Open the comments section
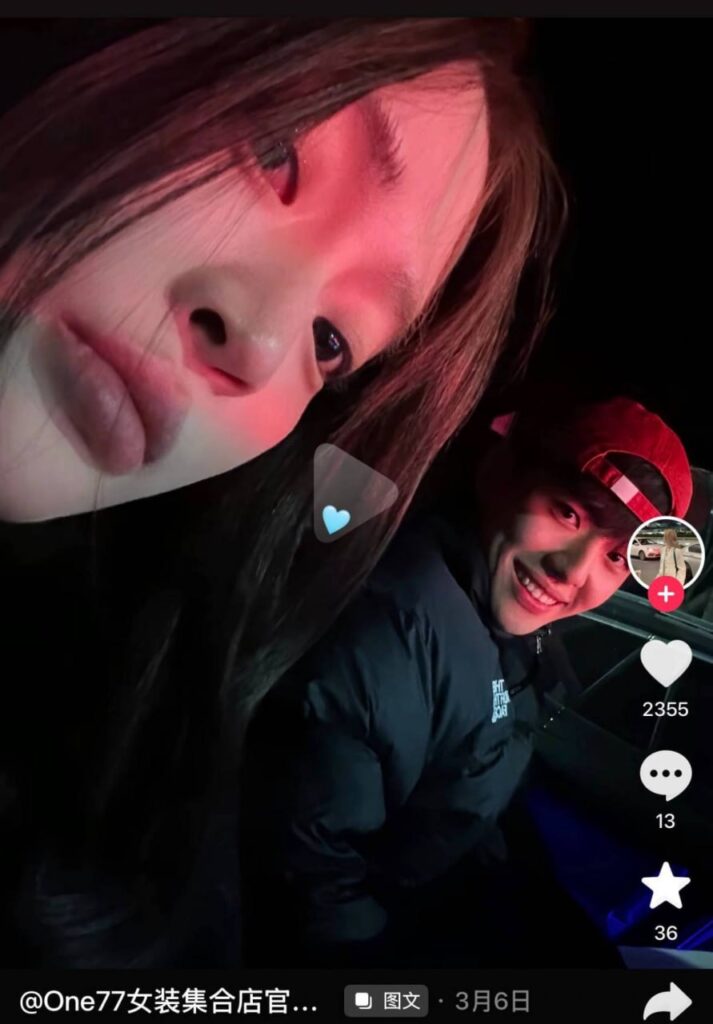Image resolution: width=713 pixels, height=1024 pixels. 666,776
